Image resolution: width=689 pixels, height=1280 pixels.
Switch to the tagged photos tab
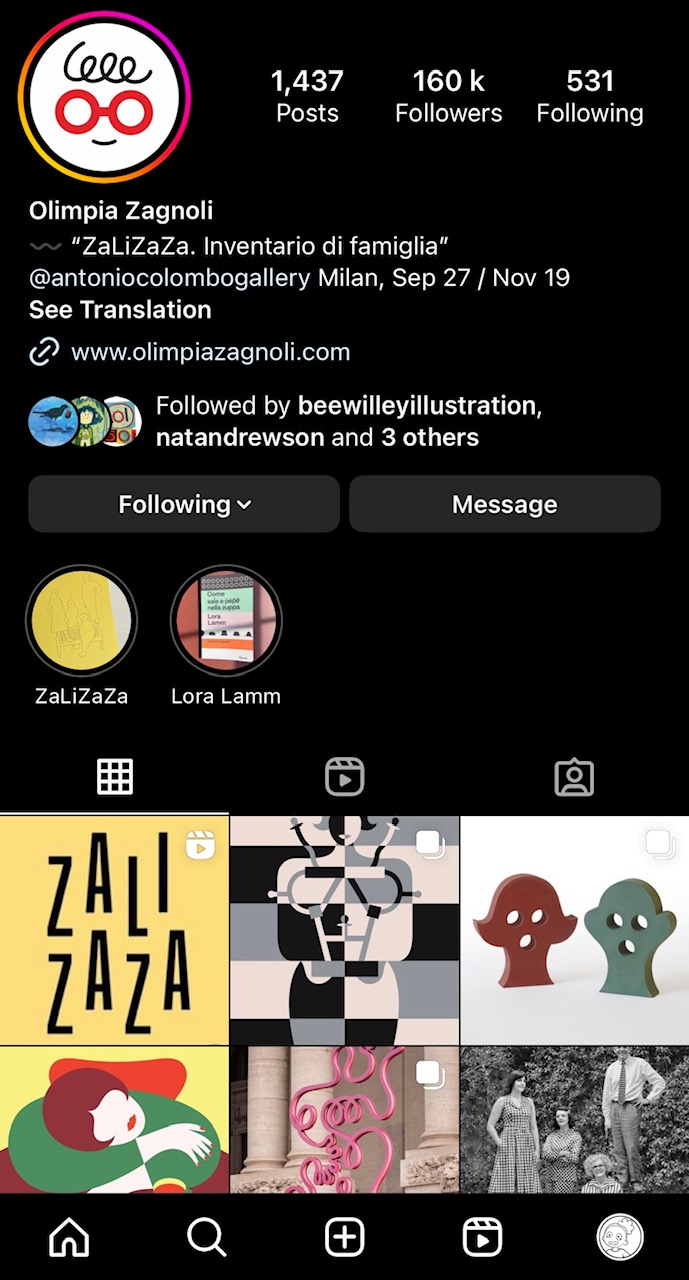[574, 777]
